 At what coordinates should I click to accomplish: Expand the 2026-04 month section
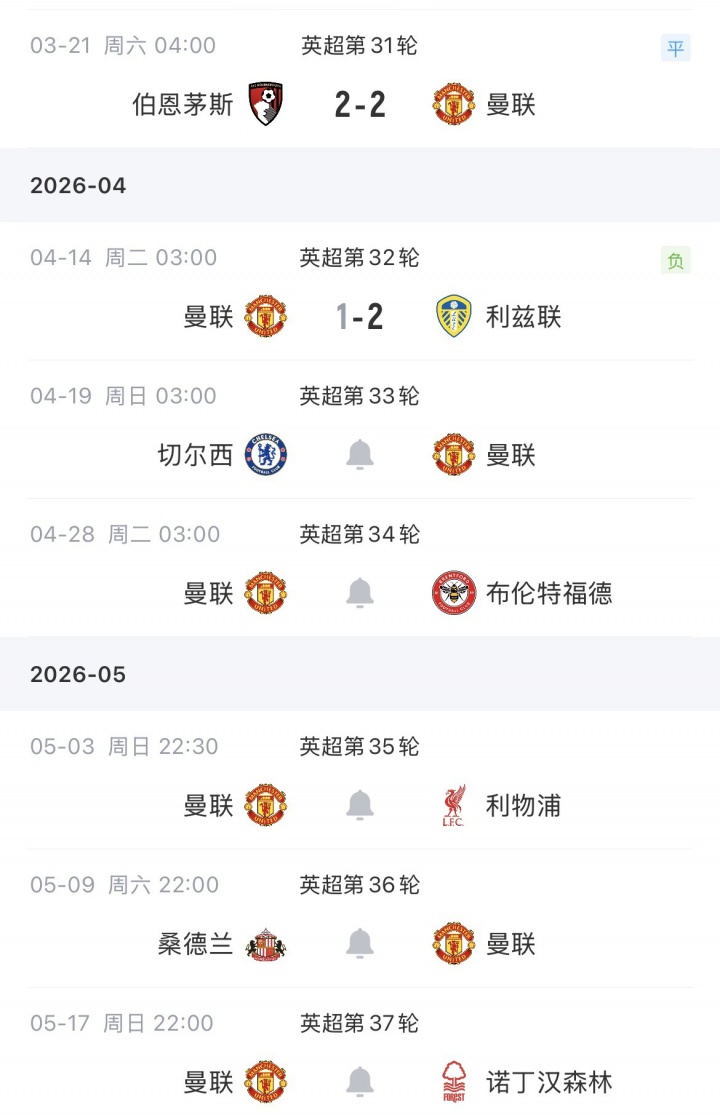(78, 185)
